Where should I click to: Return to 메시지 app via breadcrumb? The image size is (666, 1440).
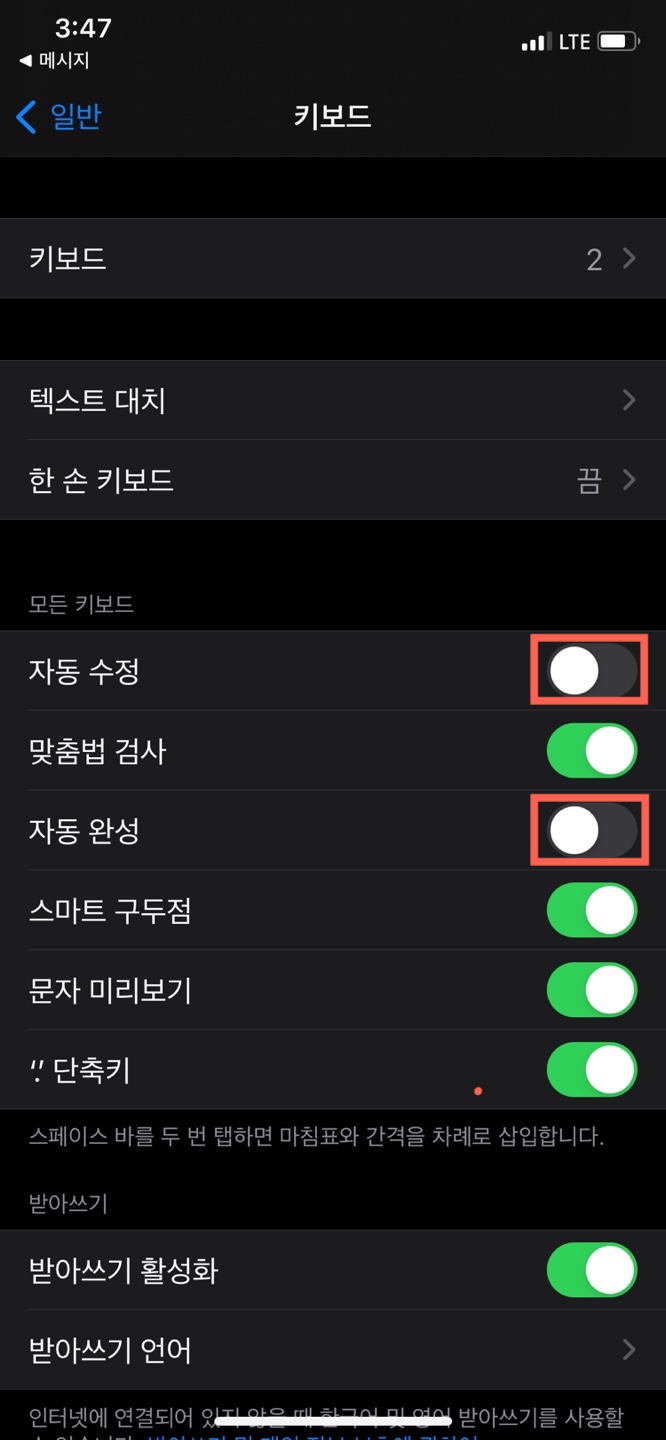[x=55, y=61]
